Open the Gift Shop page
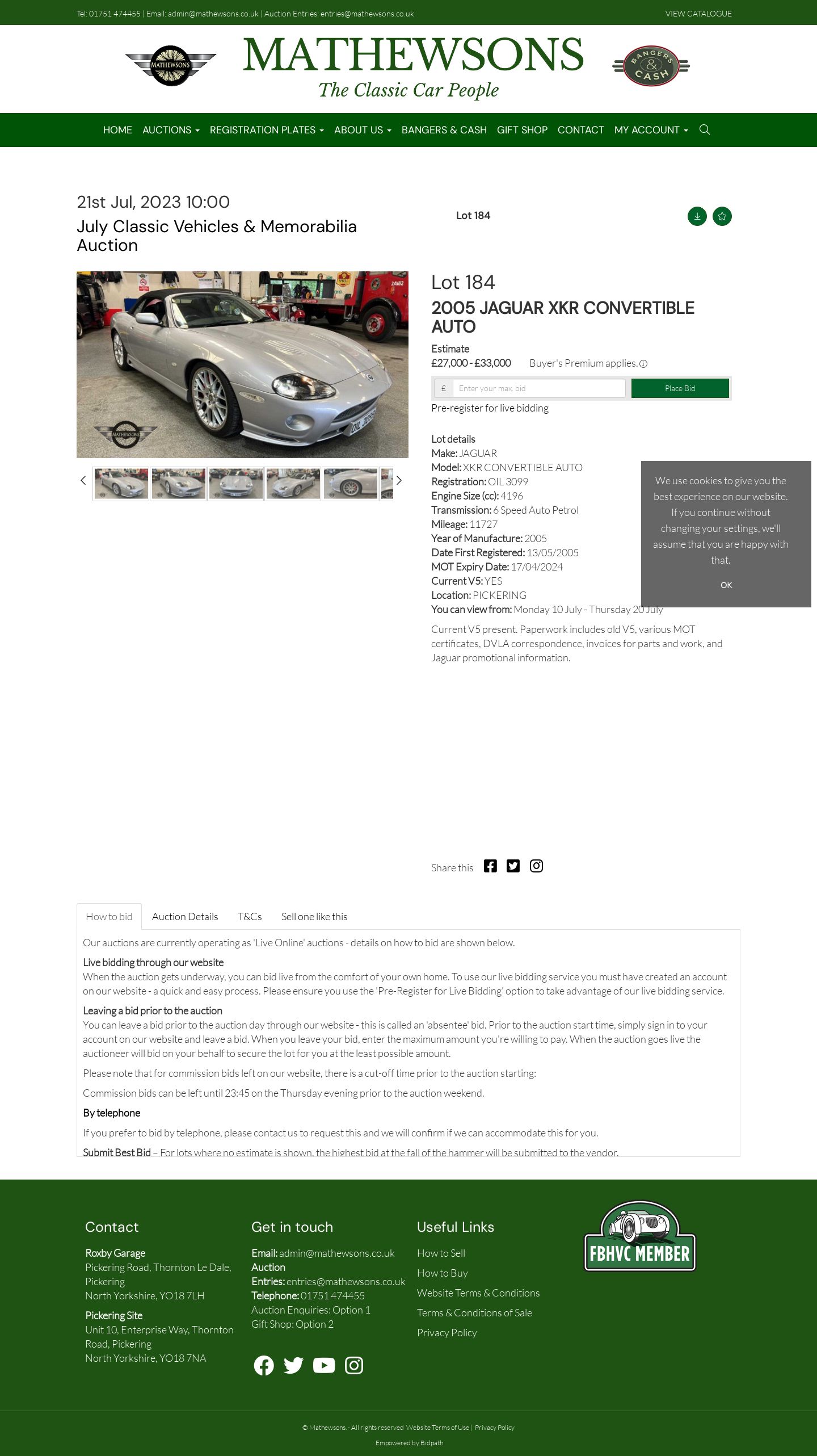Viewport: 817px width, 1456px height. [522, 130]
